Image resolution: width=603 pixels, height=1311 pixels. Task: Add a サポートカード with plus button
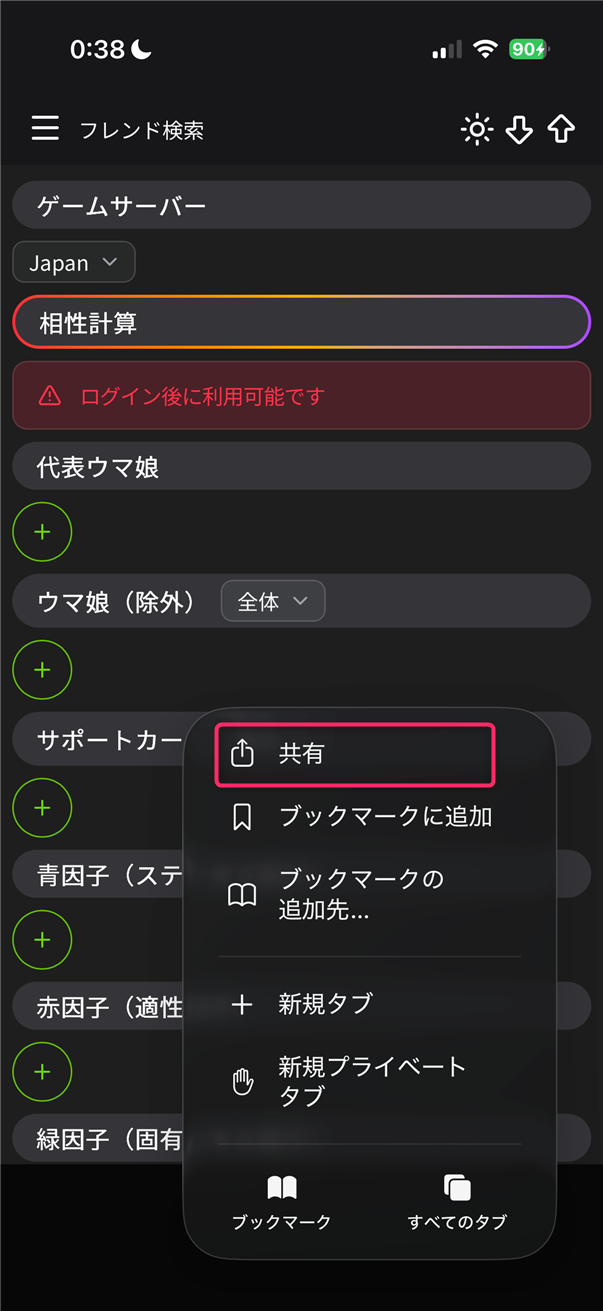coord(42,806)
